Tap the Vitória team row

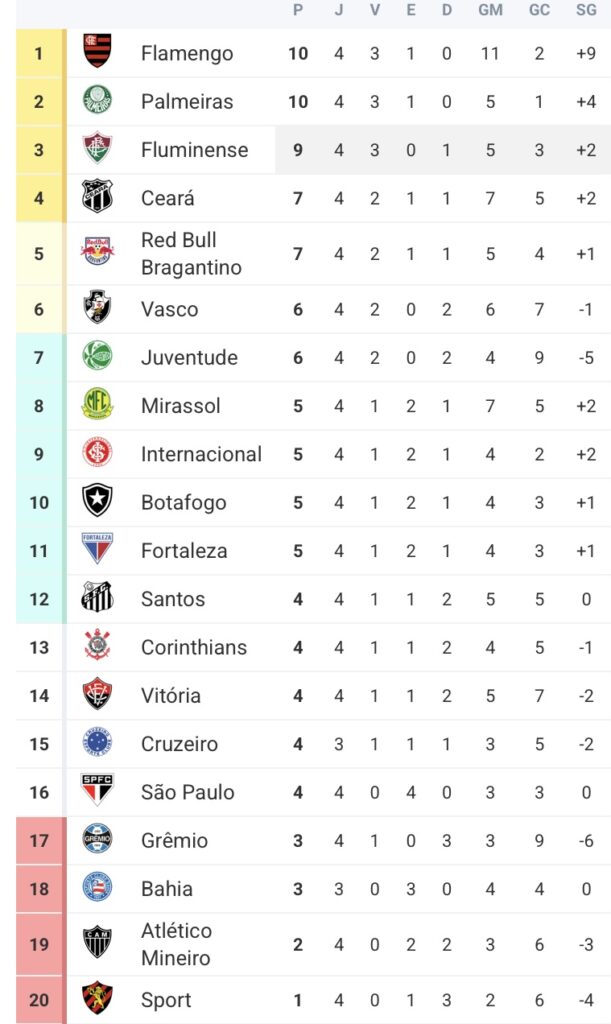(313, 696)
